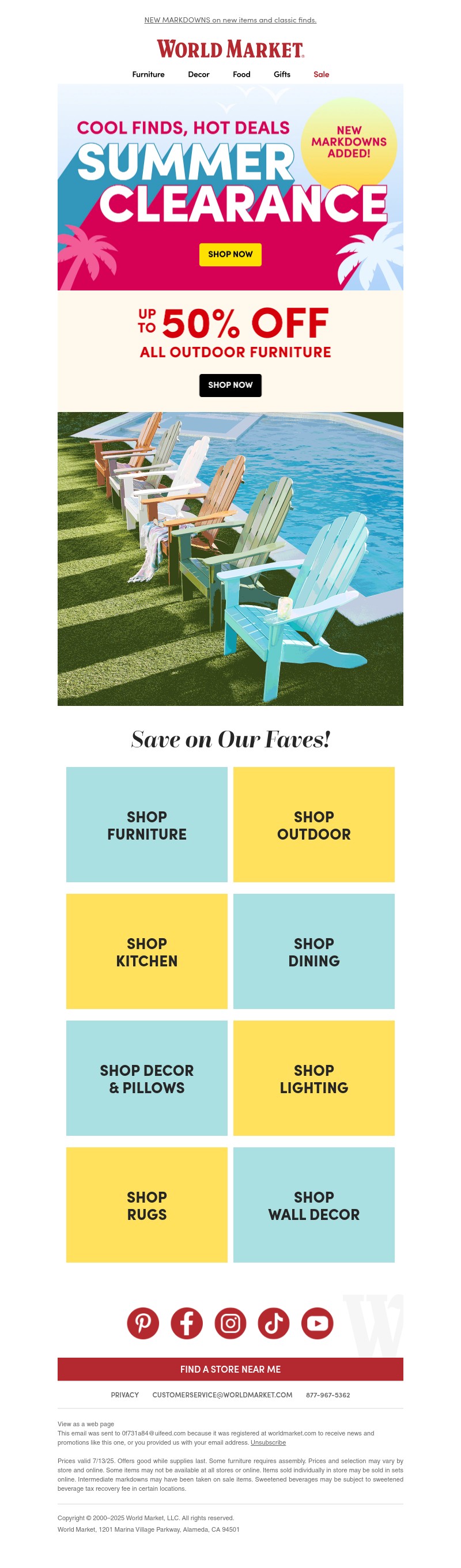Screen dimensions: 461x1568
Task: Open the Furniture navigation link
Action: click(148, 74)
